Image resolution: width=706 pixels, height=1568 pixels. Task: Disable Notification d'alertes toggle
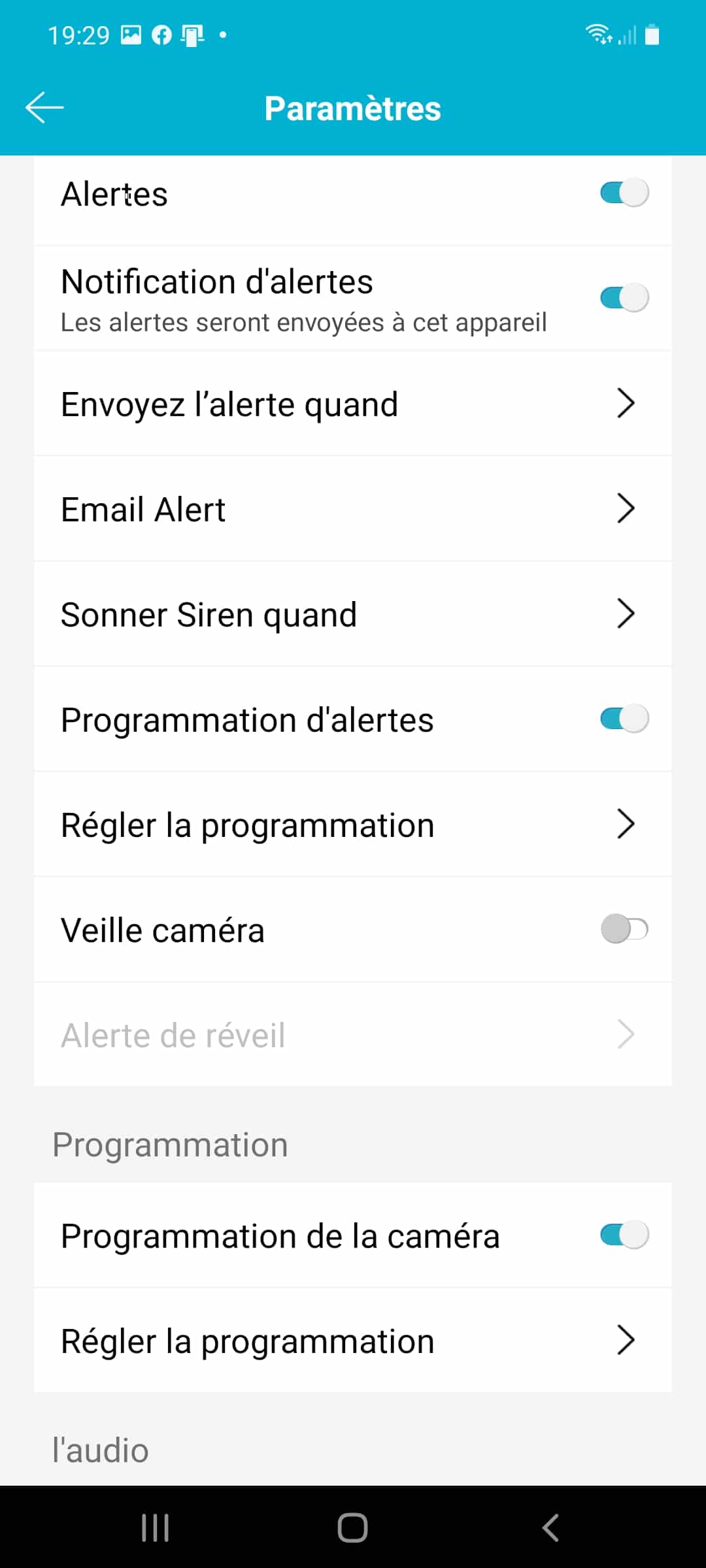tap(624, 298)
